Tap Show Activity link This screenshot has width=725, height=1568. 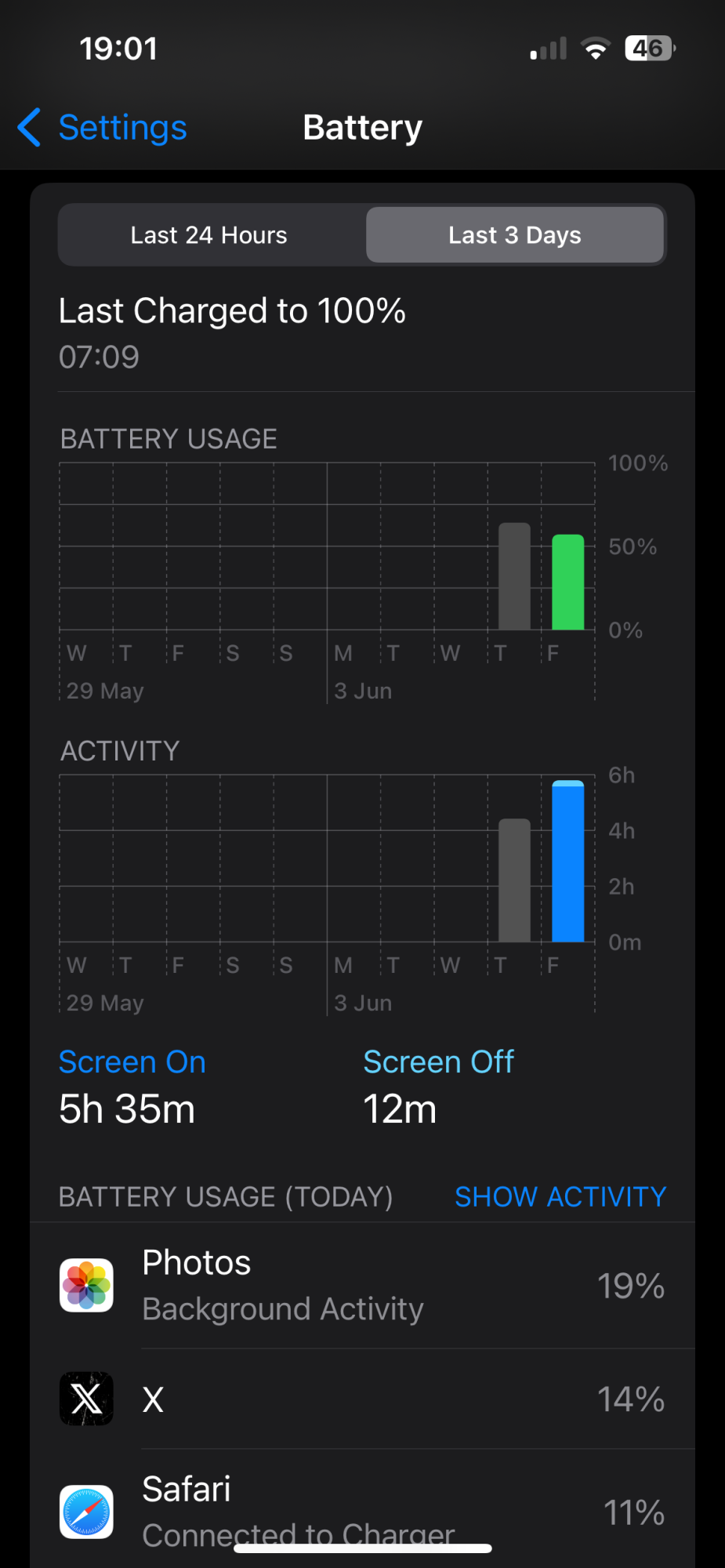click(560, 1196)
